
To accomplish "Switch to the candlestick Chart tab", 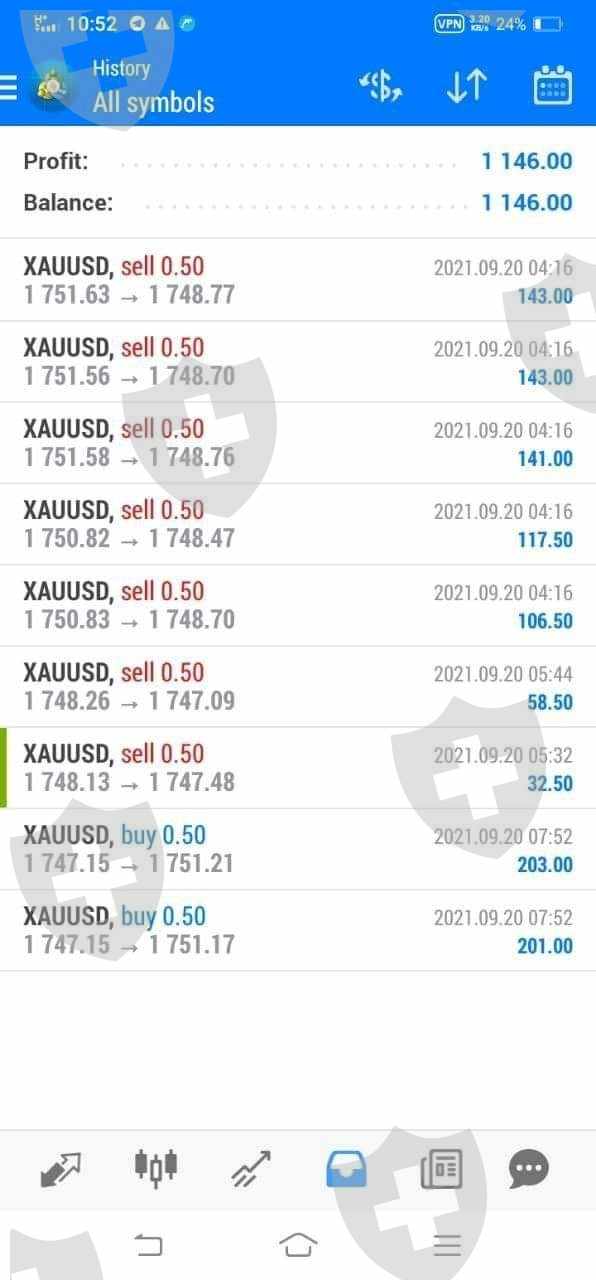I will tap(155, 1166).
